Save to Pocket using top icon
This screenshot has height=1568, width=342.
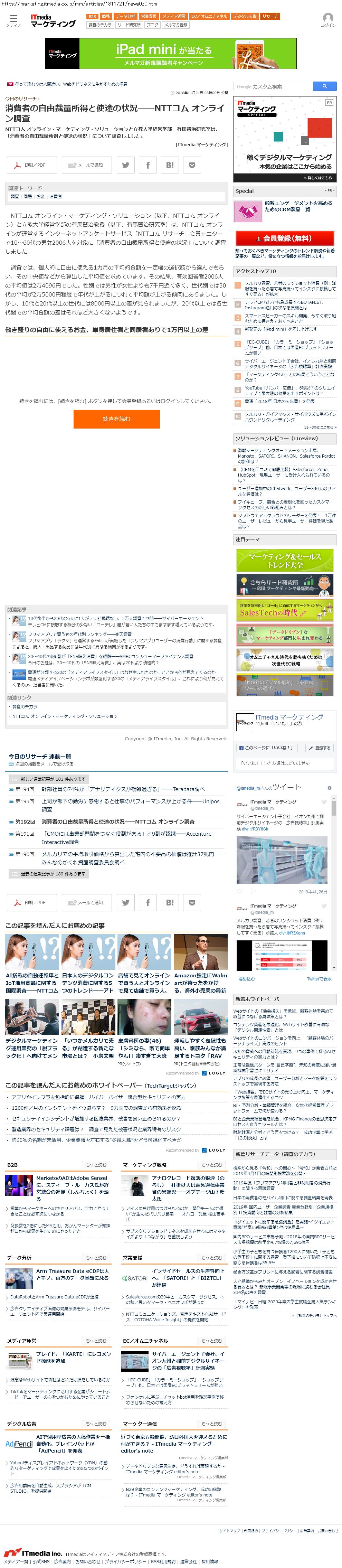pyautogui.click(x=192, y=165)
